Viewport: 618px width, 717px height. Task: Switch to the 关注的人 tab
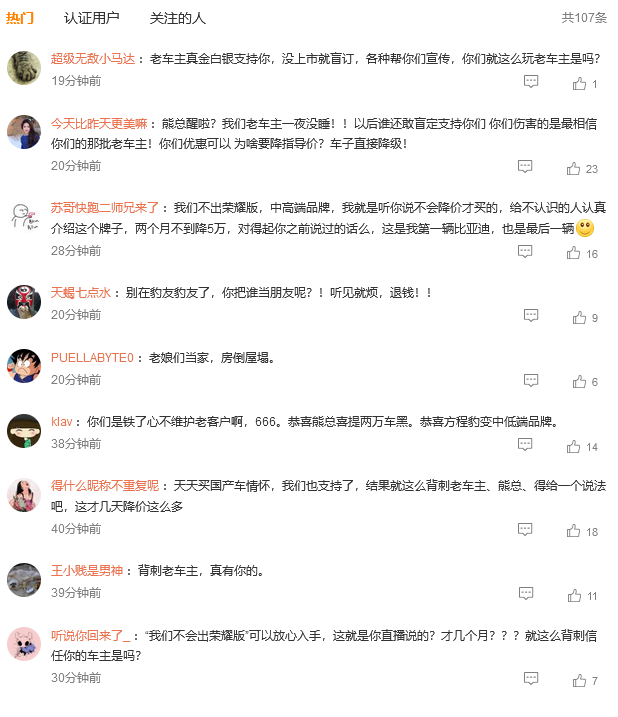(x=177, y=17)
